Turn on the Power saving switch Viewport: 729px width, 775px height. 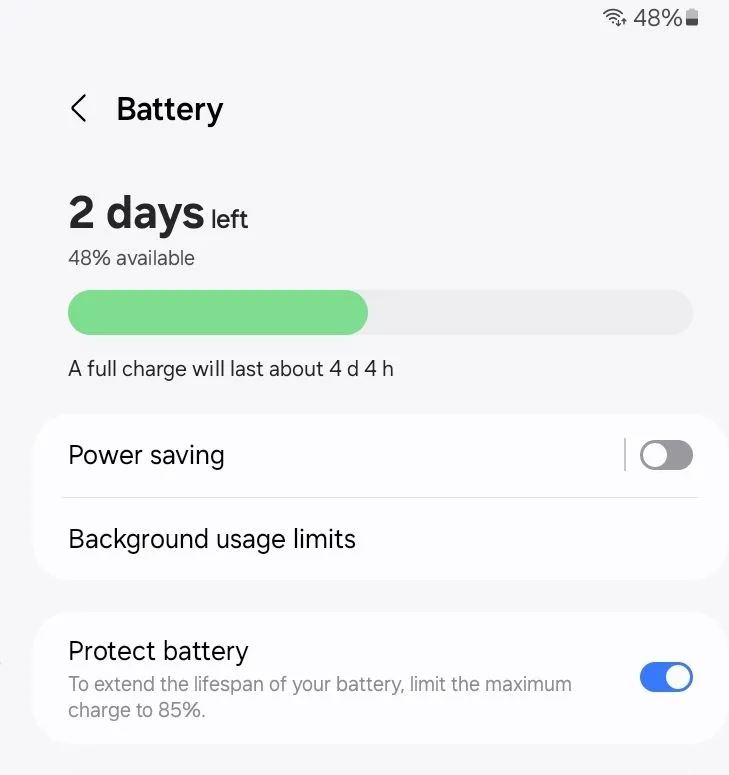coord(666,456)
